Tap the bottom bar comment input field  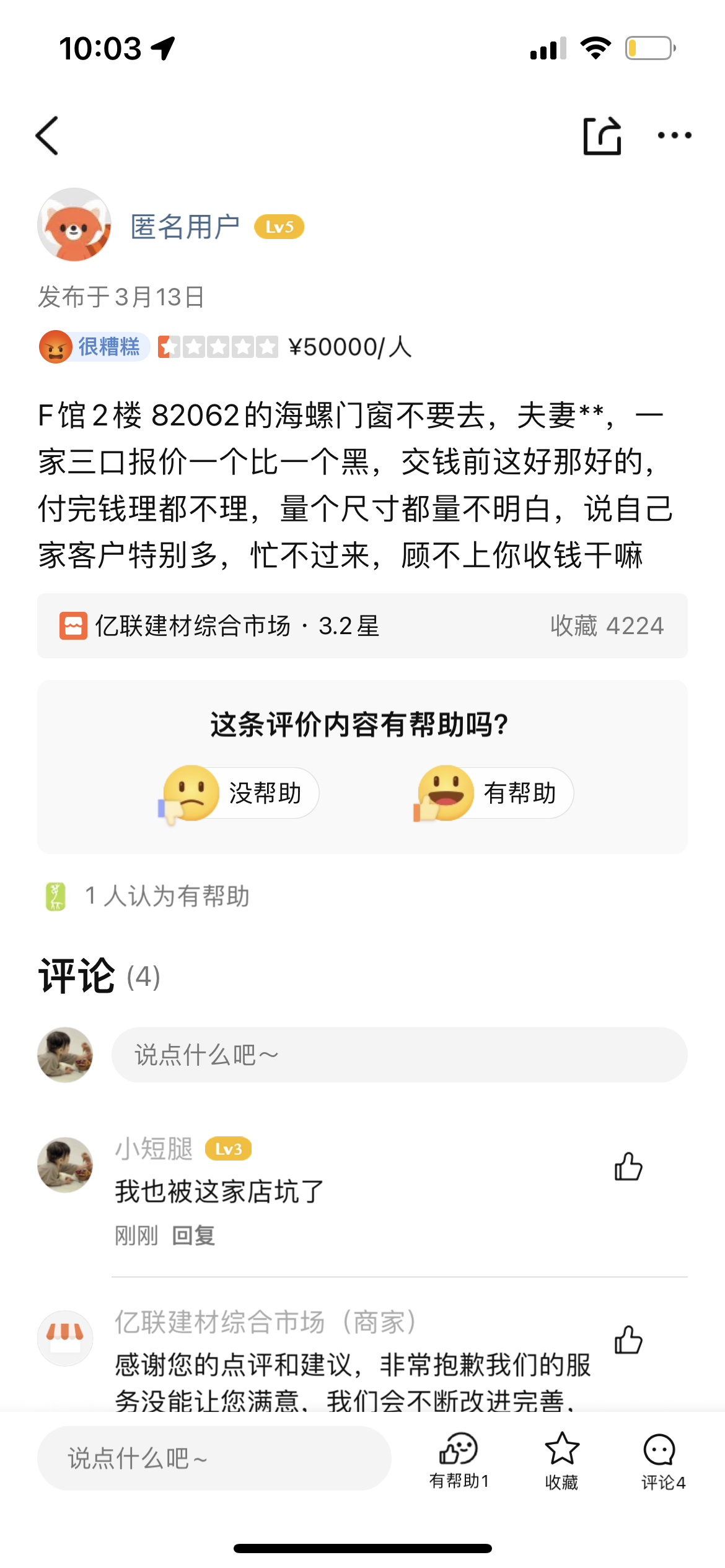214,1458
